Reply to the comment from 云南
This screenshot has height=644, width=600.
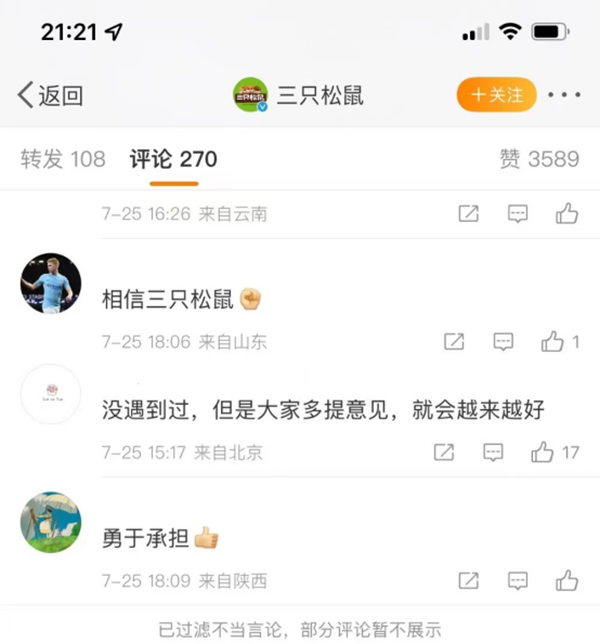(518, 213)
